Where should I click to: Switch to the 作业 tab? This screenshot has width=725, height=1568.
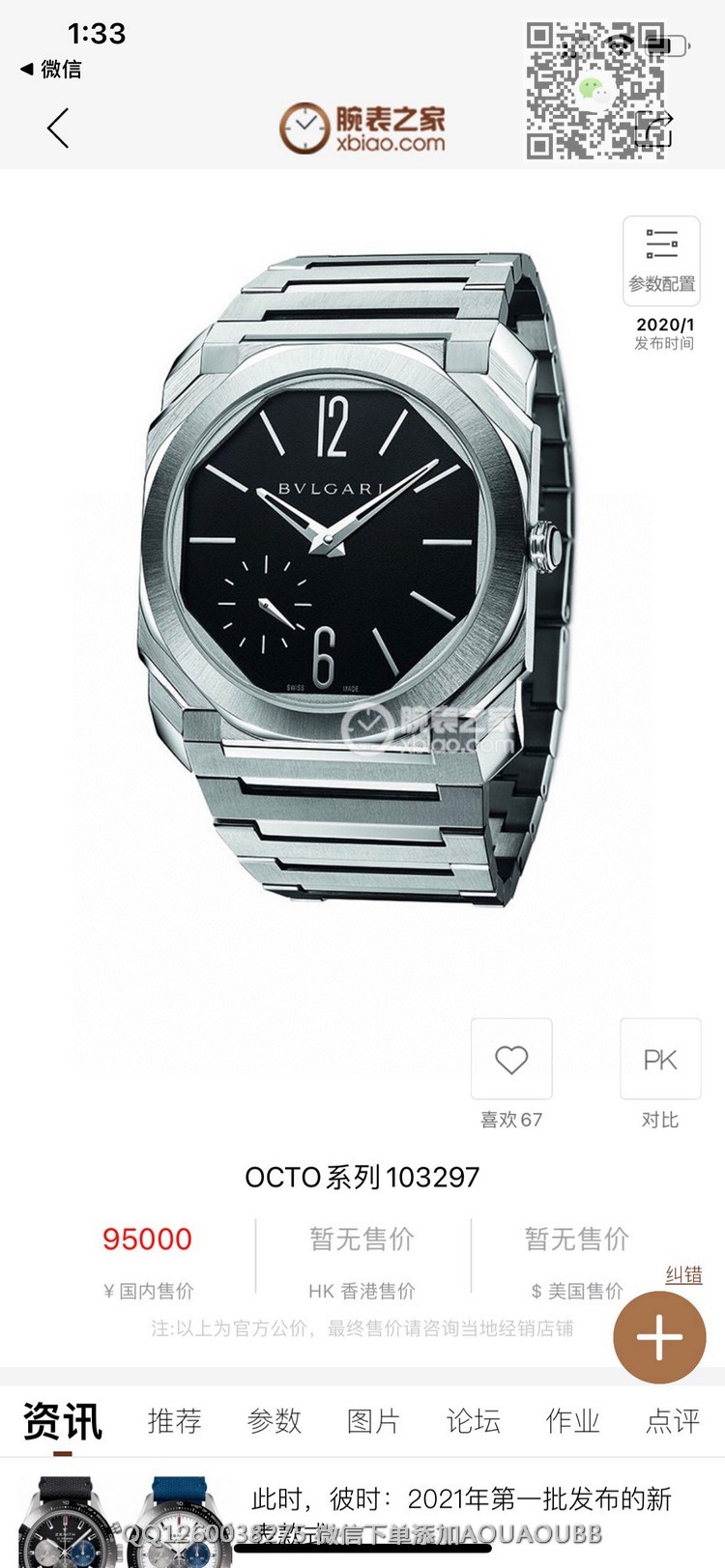click(572, 1420)
